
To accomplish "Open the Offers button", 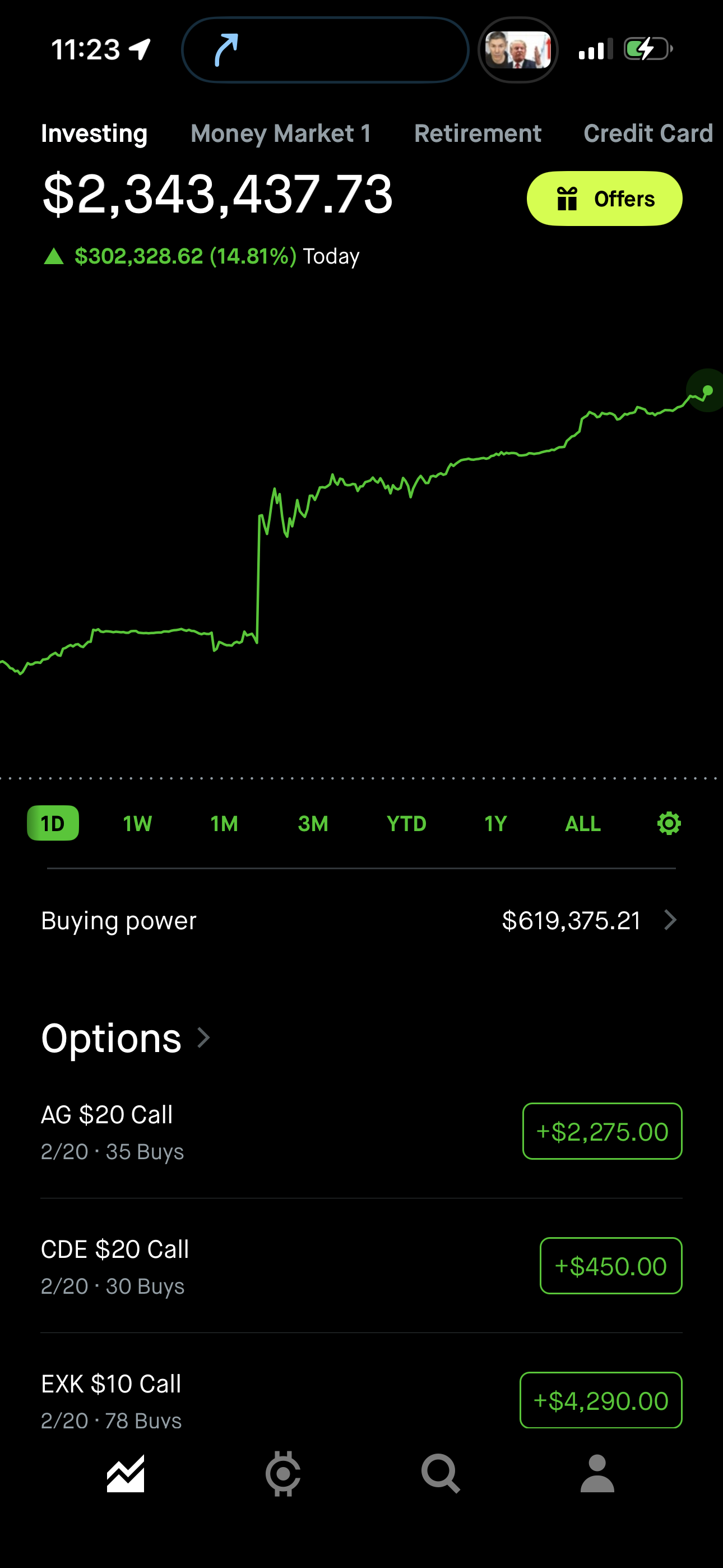I will (604, 199).
